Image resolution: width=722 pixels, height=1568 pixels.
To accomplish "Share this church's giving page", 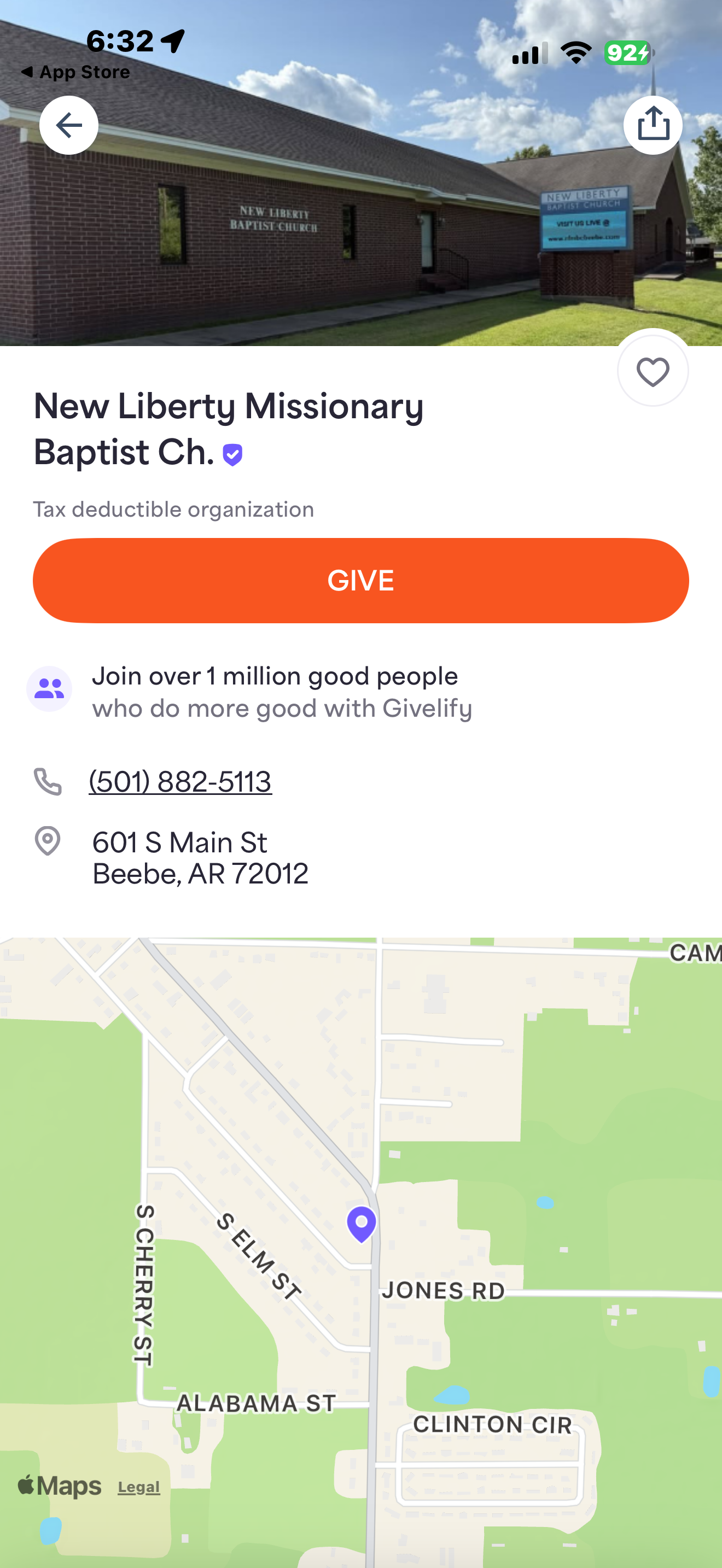I will [653, 125].
